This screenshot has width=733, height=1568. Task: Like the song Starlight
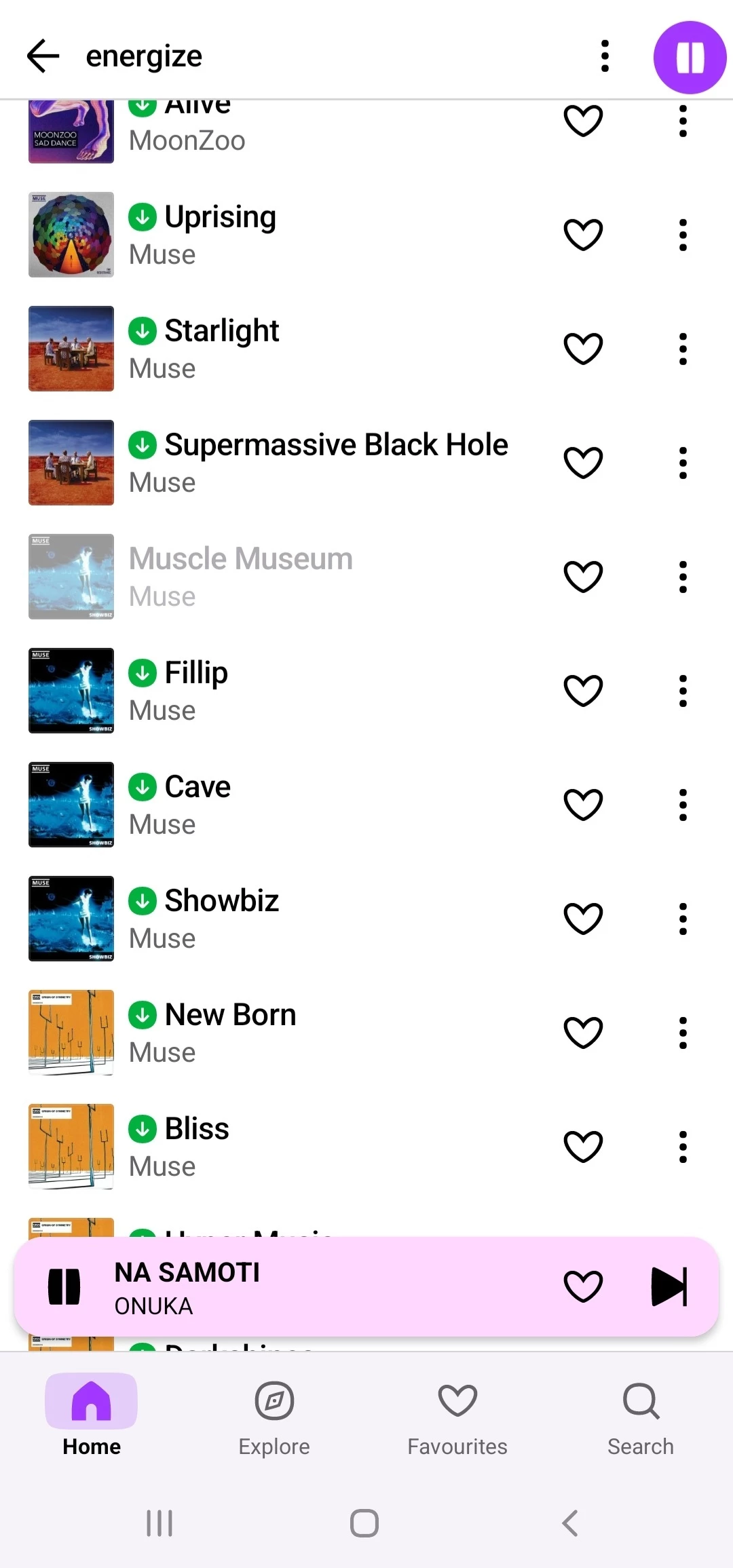[x=583, y=349]
